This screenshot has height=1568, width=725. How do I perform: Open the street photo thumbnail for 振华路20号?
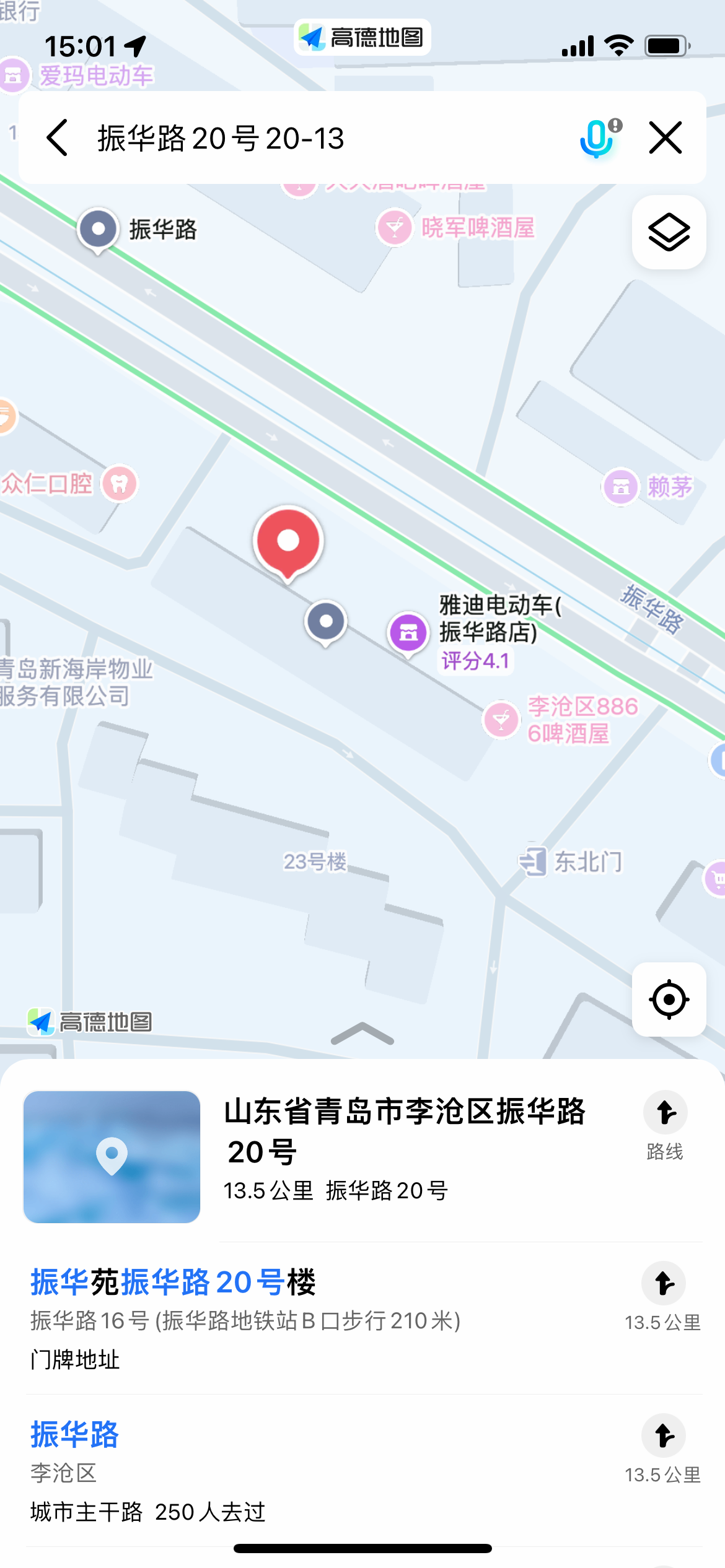click(x=112, y=1156)
